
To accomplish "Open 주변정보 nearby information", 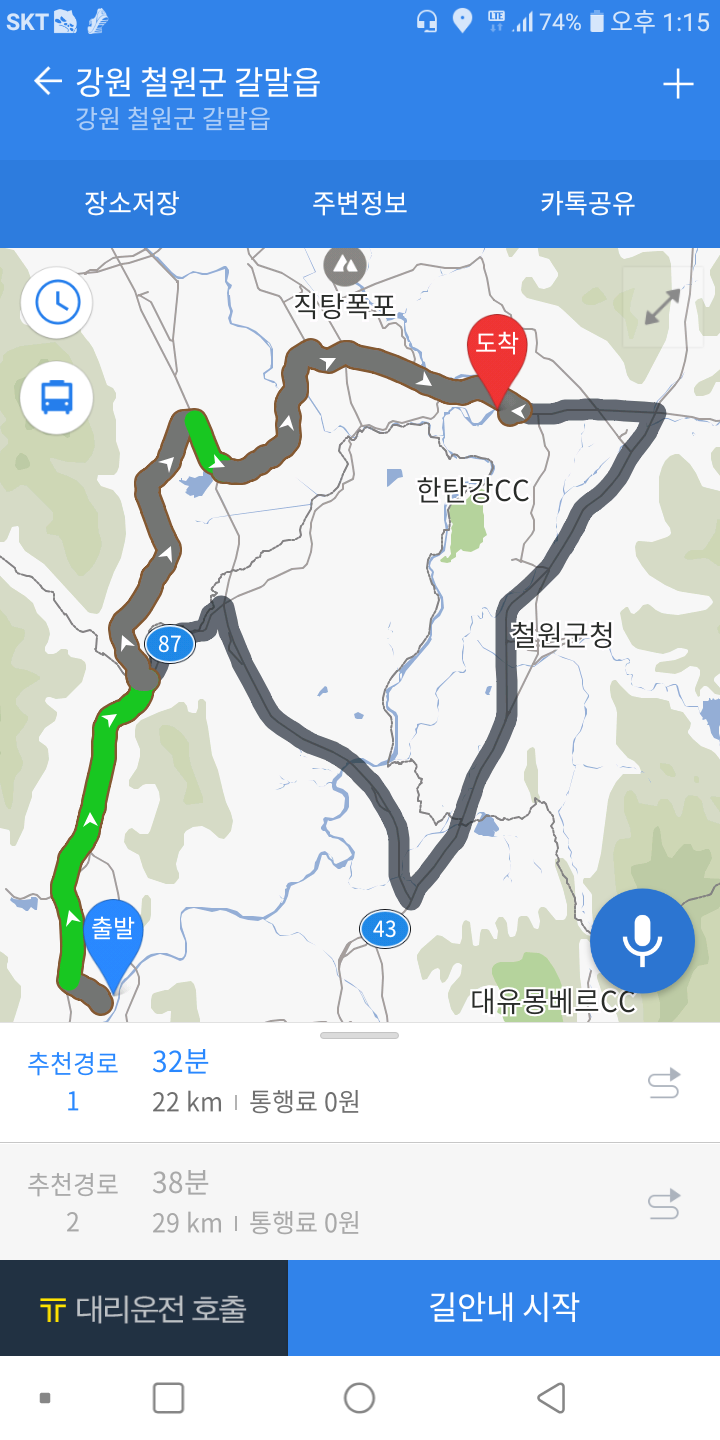I will point(360,203).
